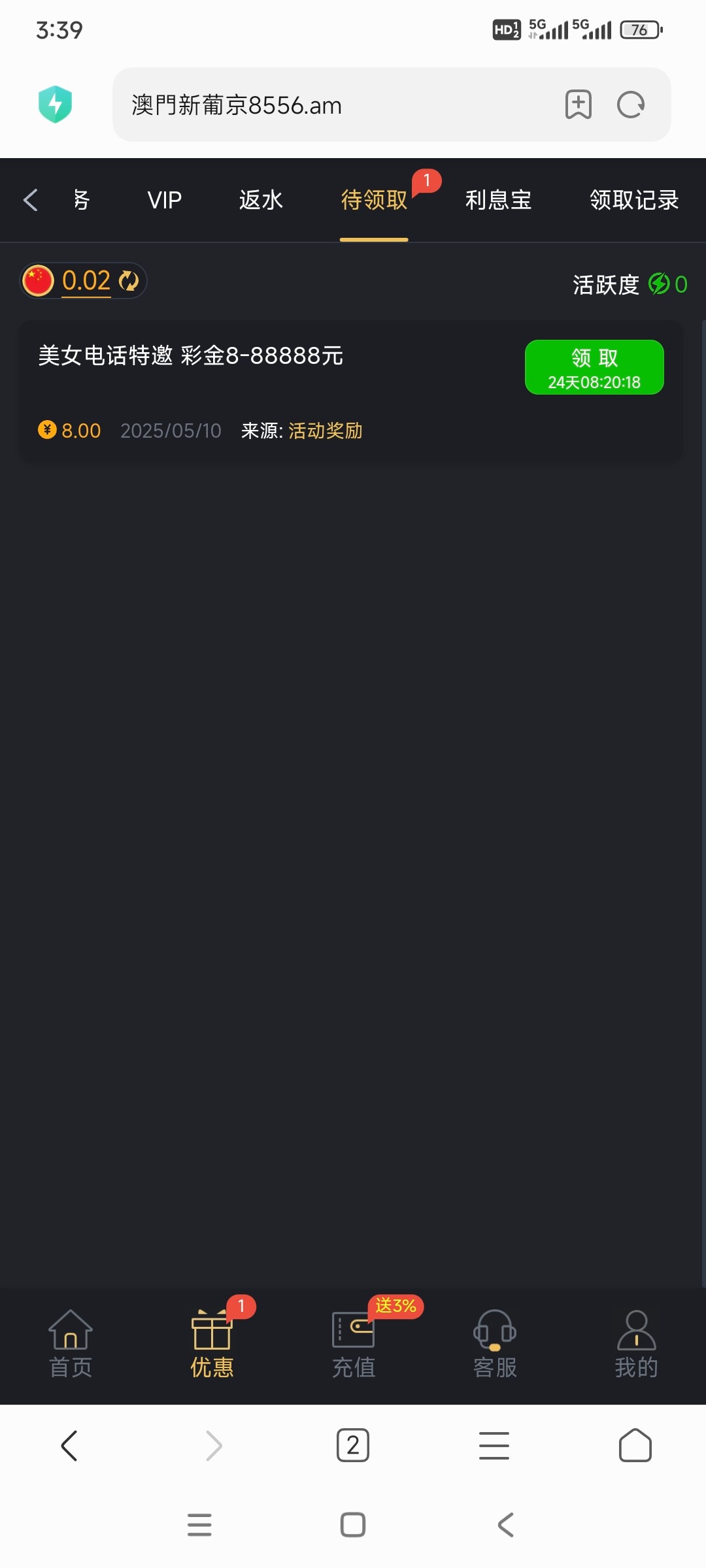The width and height of the screenshot is (706, 1568).
Task: Bookmark this page in the browser
Action: coord(579,105)
